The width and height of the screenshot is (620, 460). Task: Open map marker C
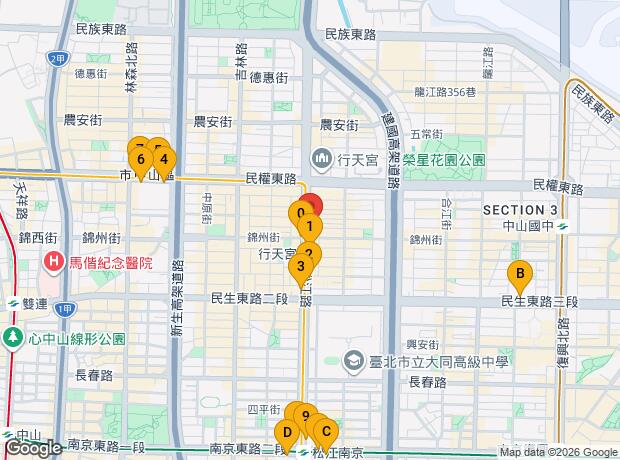point(324,431)
